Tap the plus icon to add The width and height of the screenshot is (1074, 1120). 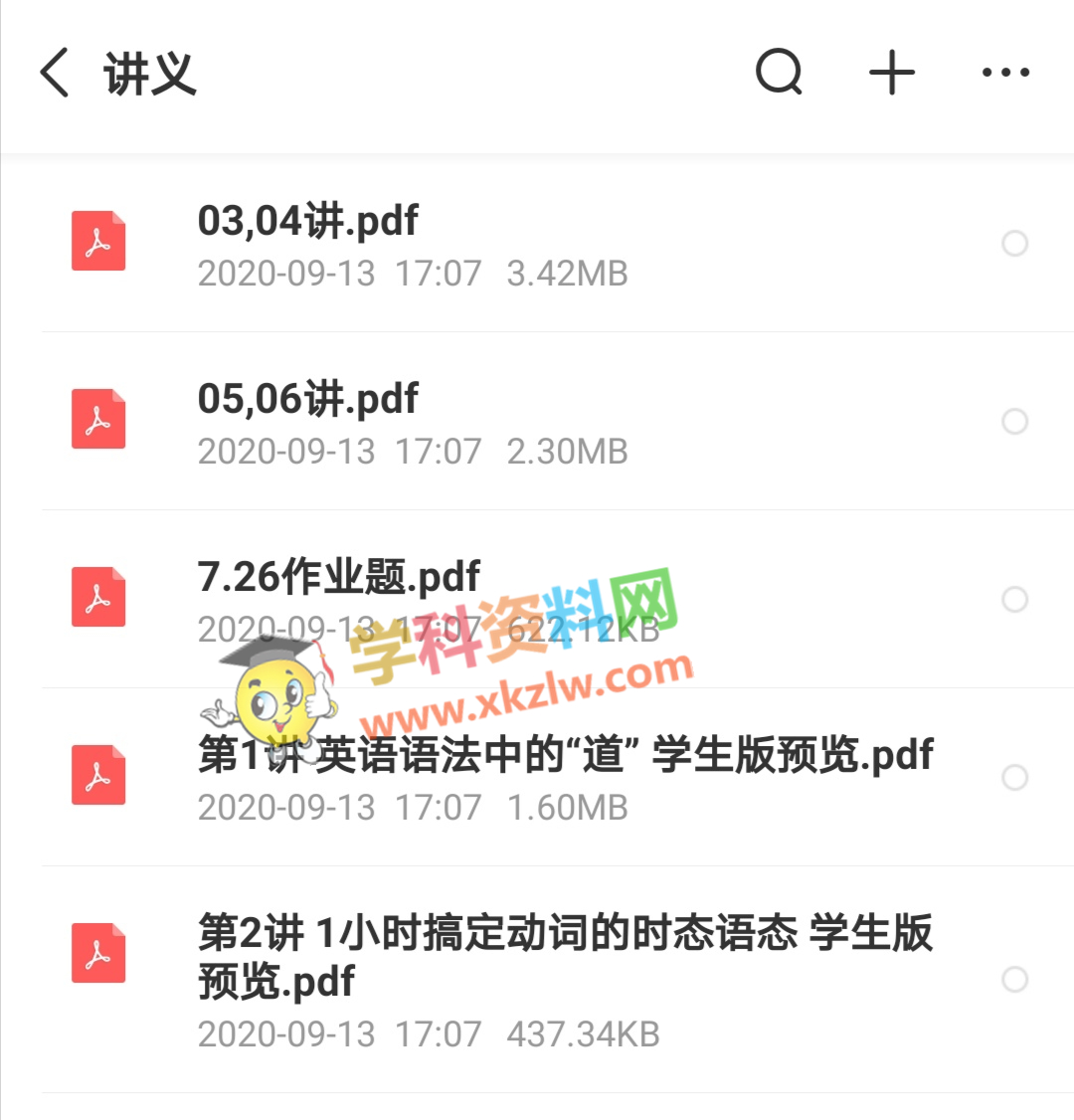coord(892,73)
